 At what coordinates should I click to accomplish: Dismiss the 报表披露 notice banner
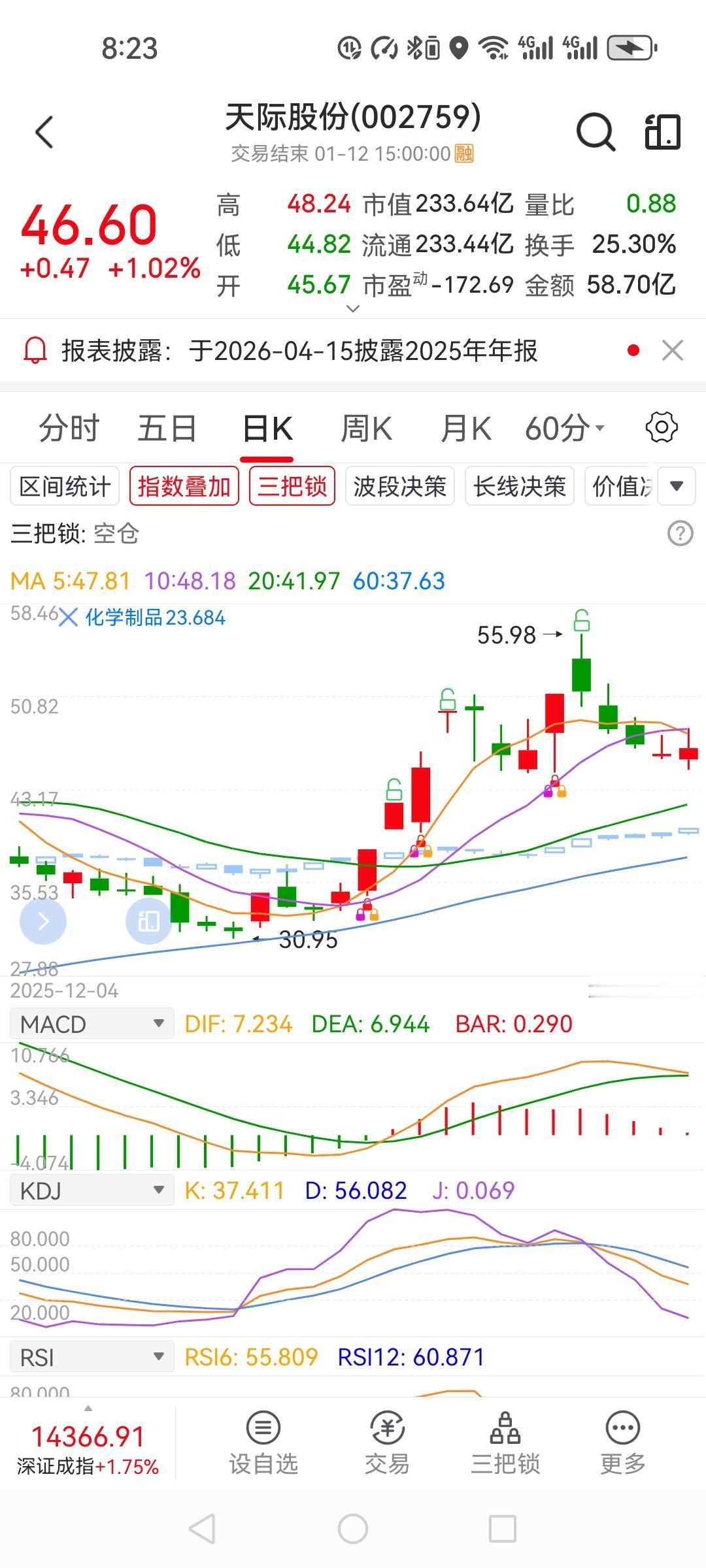(672, 351)
